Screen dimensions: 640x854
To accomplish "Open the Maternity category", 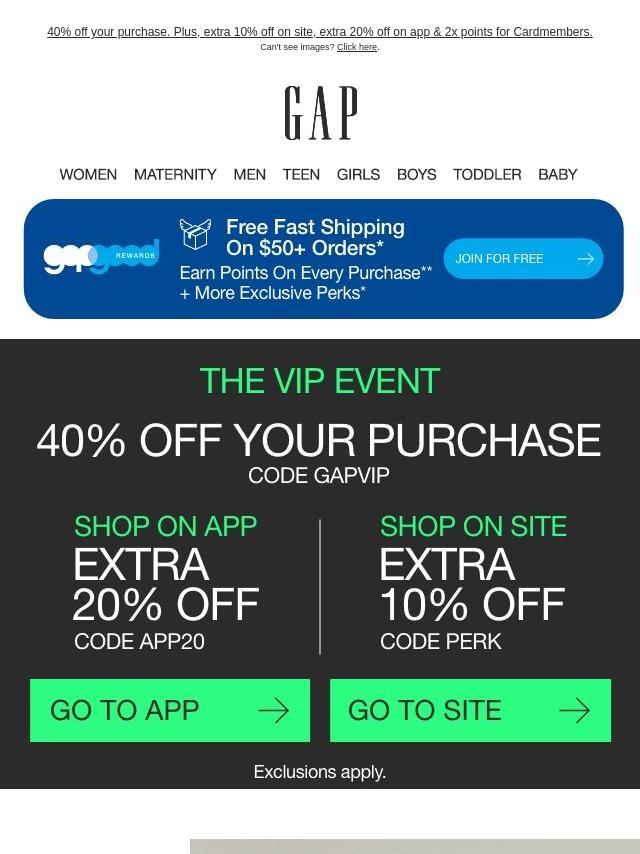I will tap(175, 174).
